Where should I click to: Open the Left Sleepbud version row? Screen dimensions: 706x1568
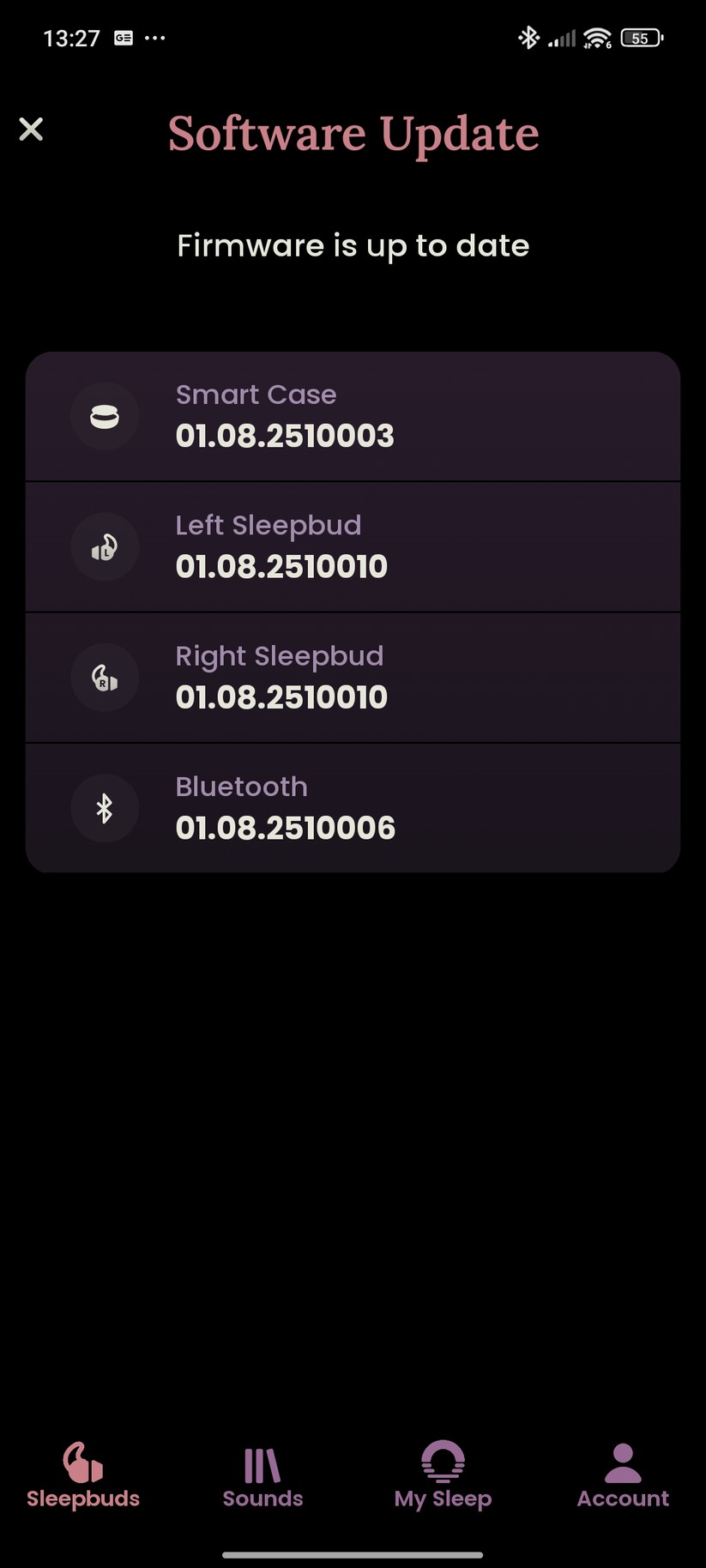tap(353, 546)
